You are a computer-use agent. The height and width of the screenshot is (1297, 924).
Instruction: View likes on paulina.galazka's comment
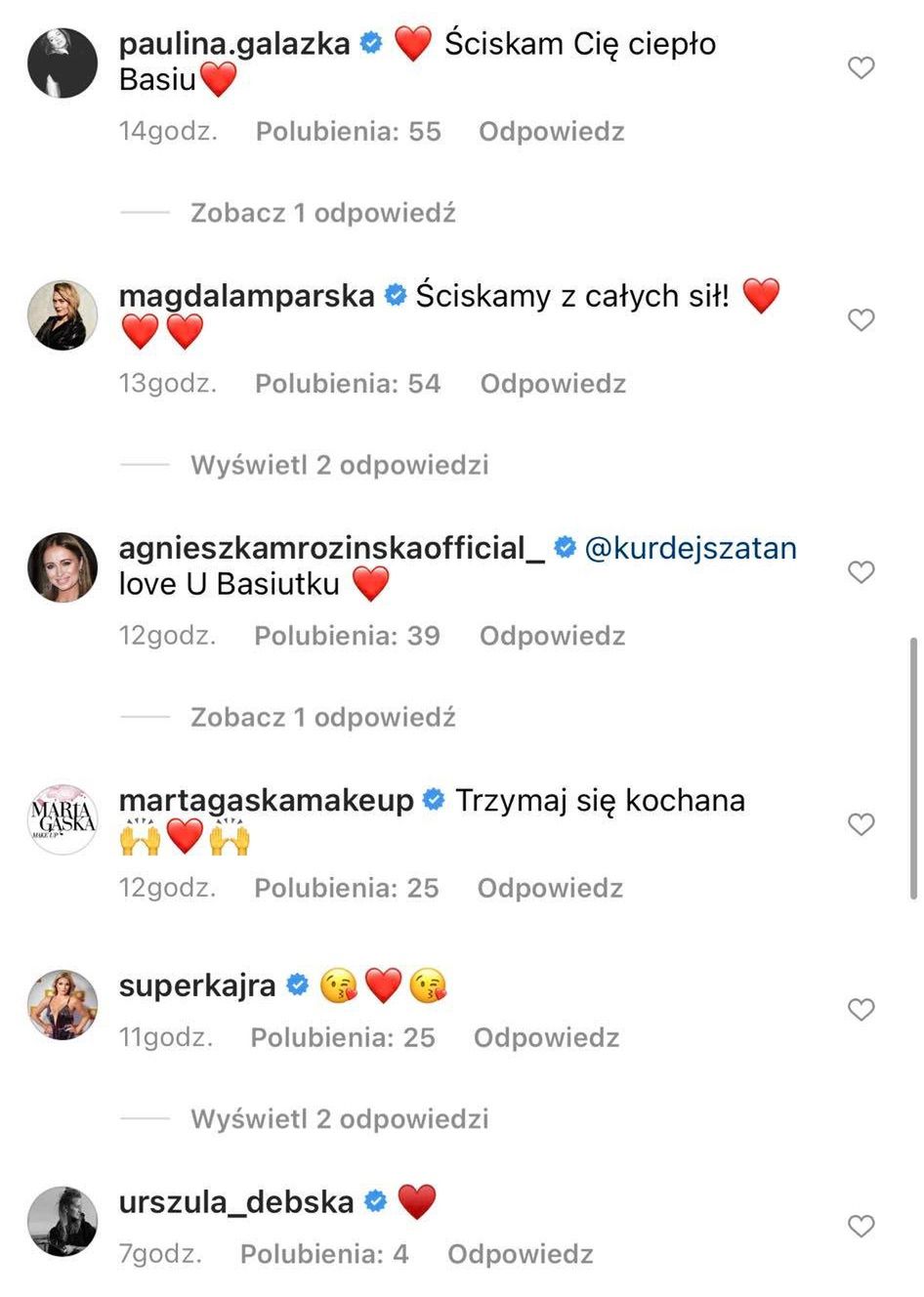click(x=348, y=132)
